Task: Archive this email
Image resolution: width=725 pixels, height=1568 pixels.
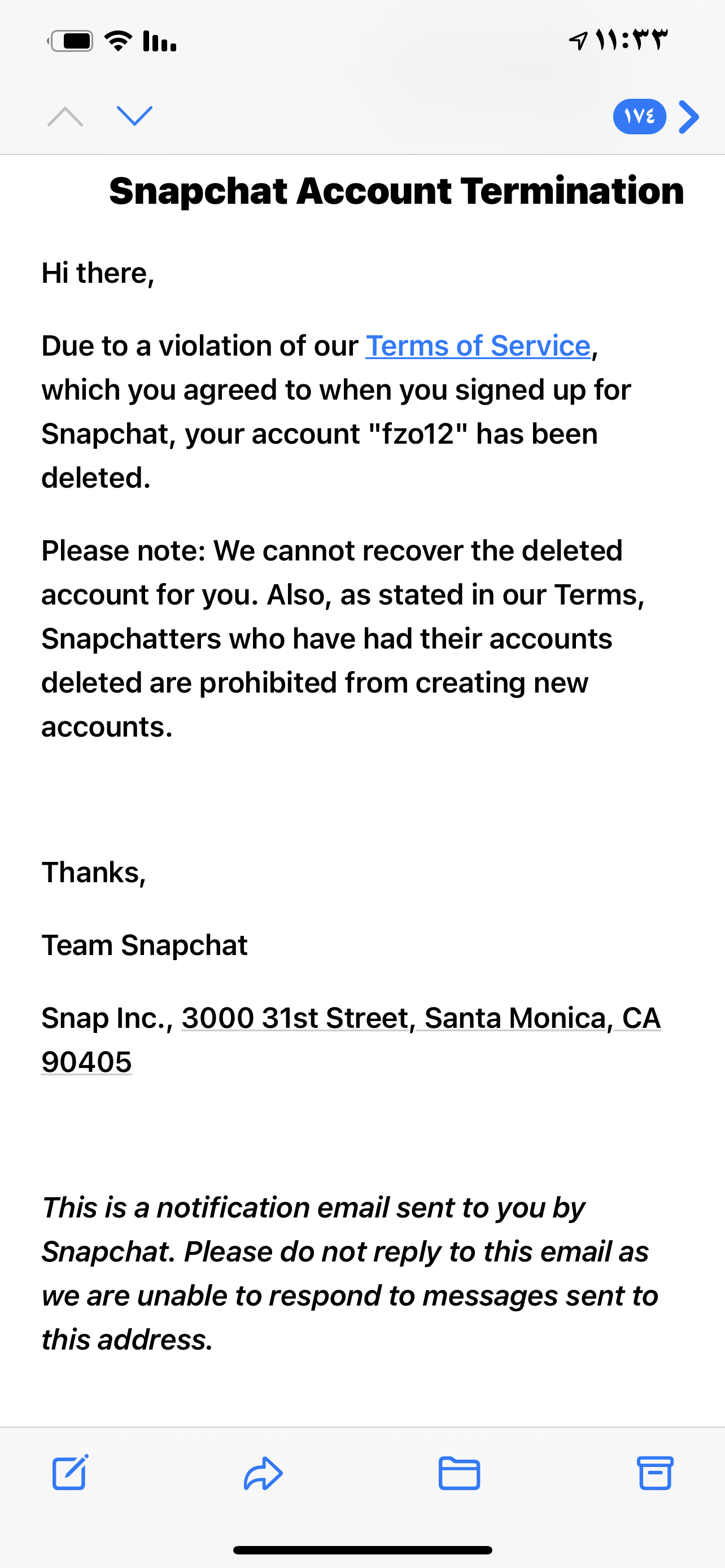Action: click(x=655, y=1473)
